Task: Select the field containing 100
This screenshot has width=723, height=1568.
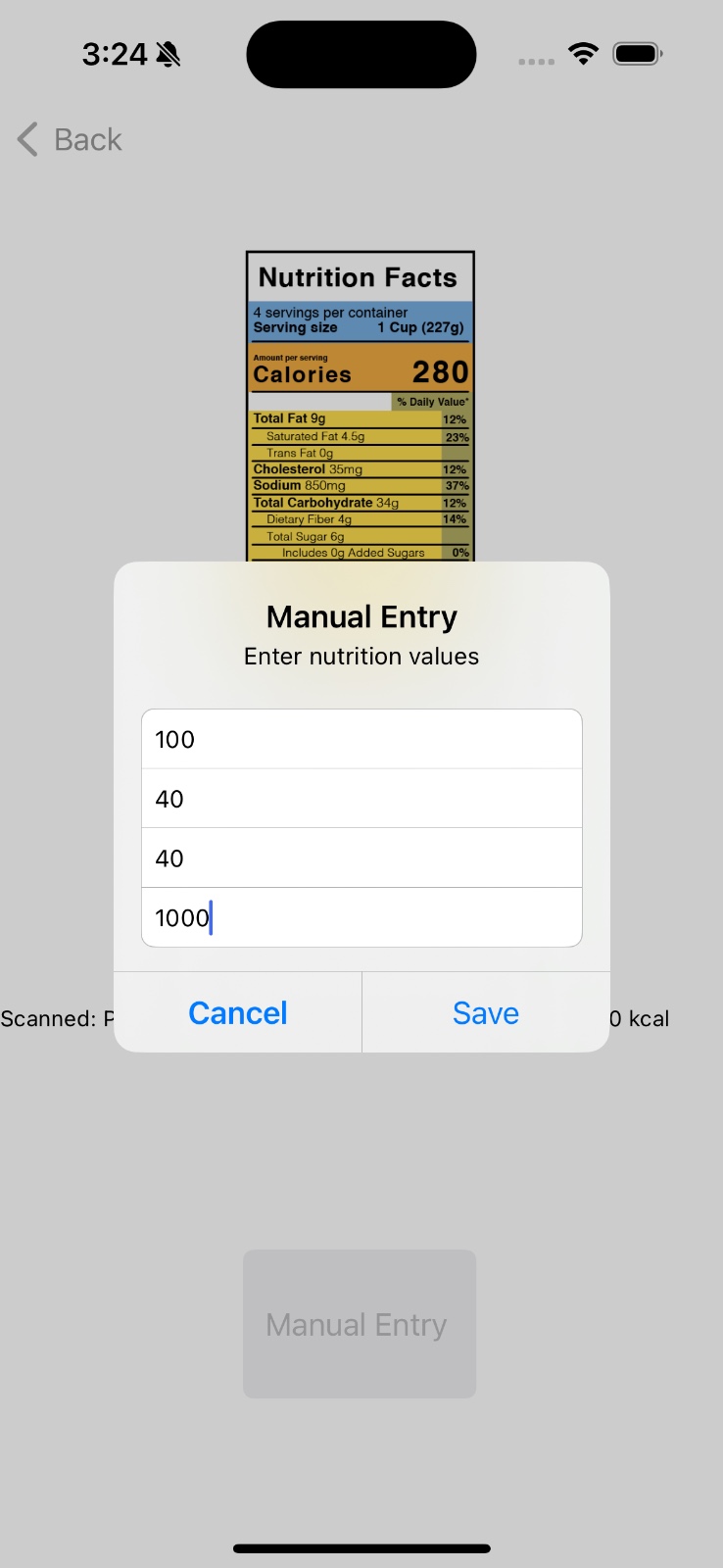Action: coord(361,739)
